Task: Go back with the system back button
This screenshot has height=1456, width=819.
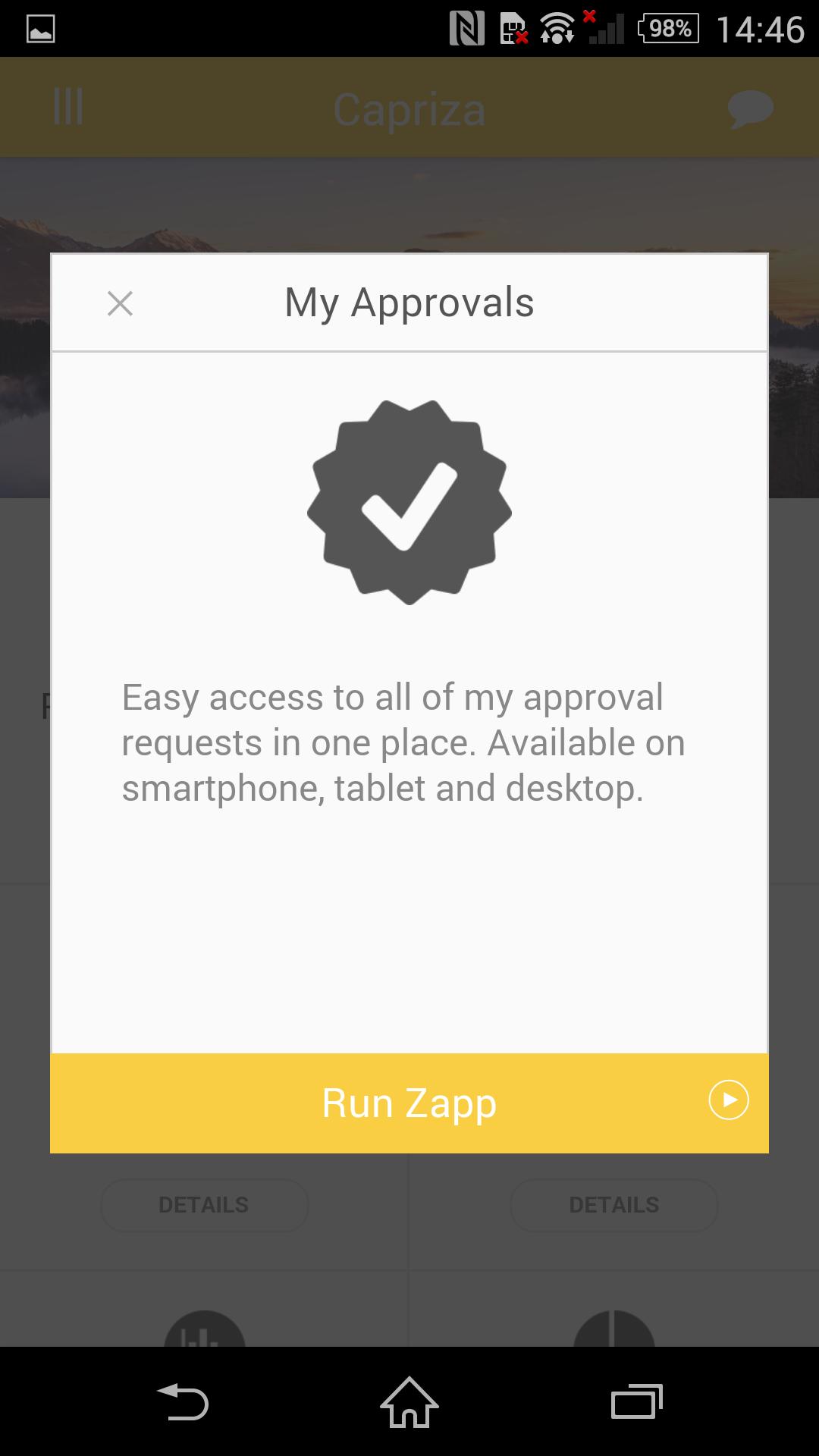Action: (182, 1401)
